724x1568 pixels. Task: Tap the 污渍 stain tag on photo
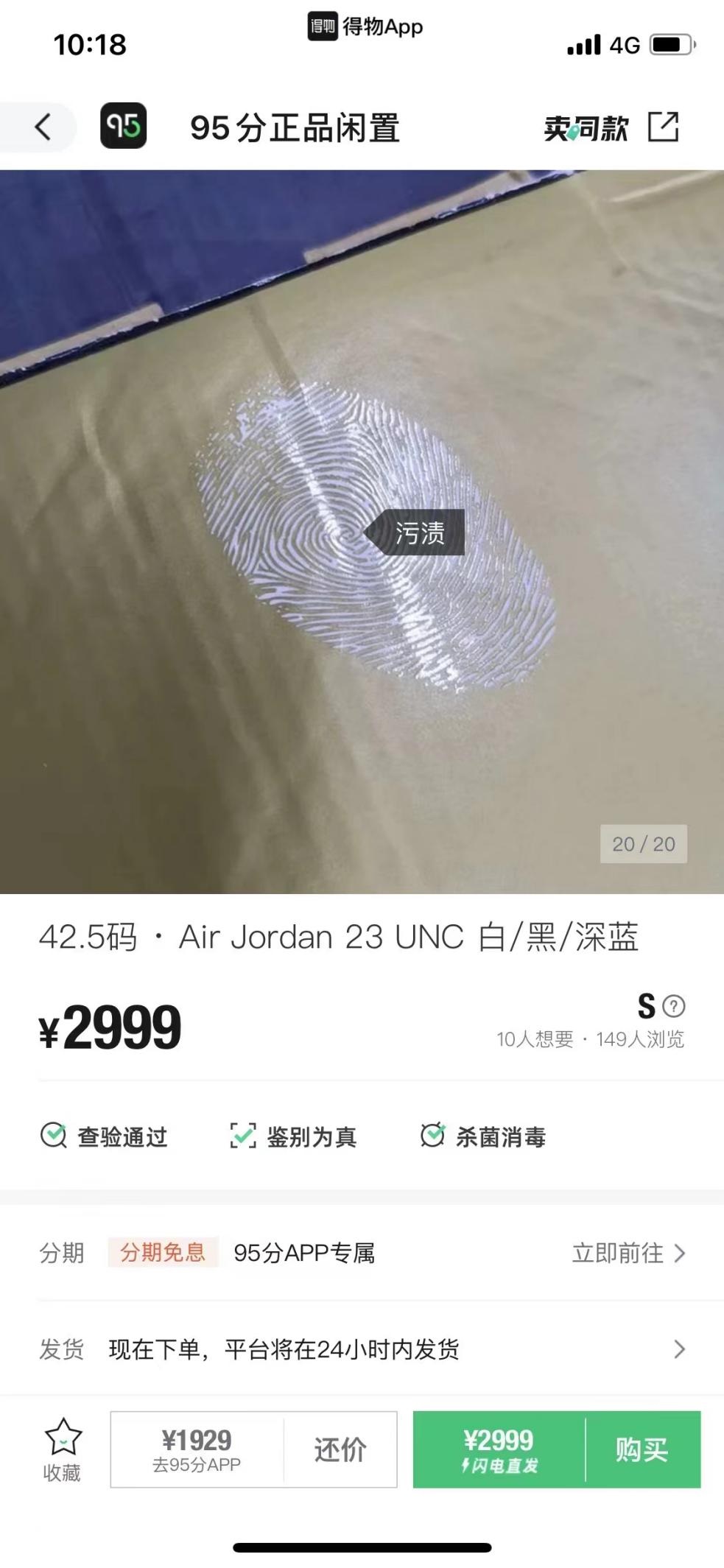pyautogui.click(x=418, y=532)
